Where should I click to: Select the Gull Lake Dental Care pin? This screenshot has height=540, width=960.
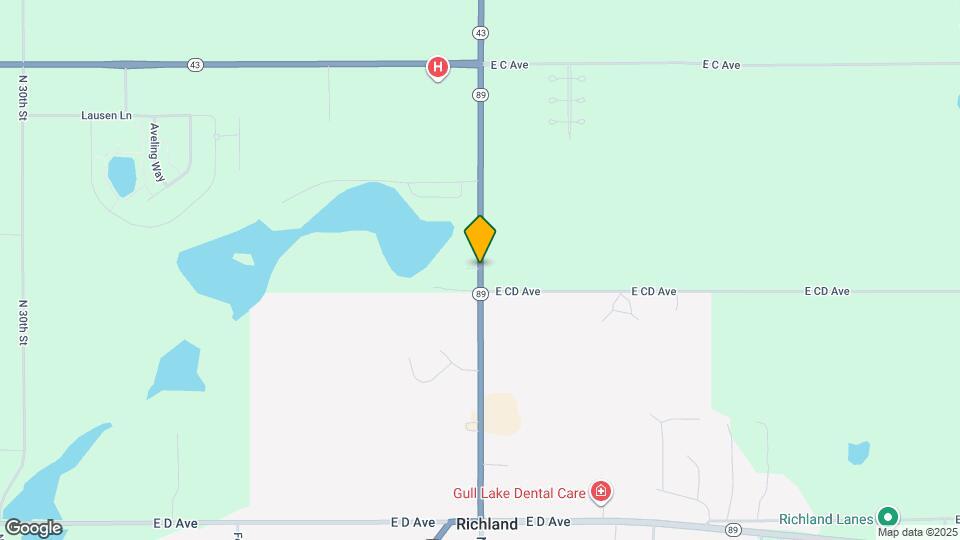point(600,491)
